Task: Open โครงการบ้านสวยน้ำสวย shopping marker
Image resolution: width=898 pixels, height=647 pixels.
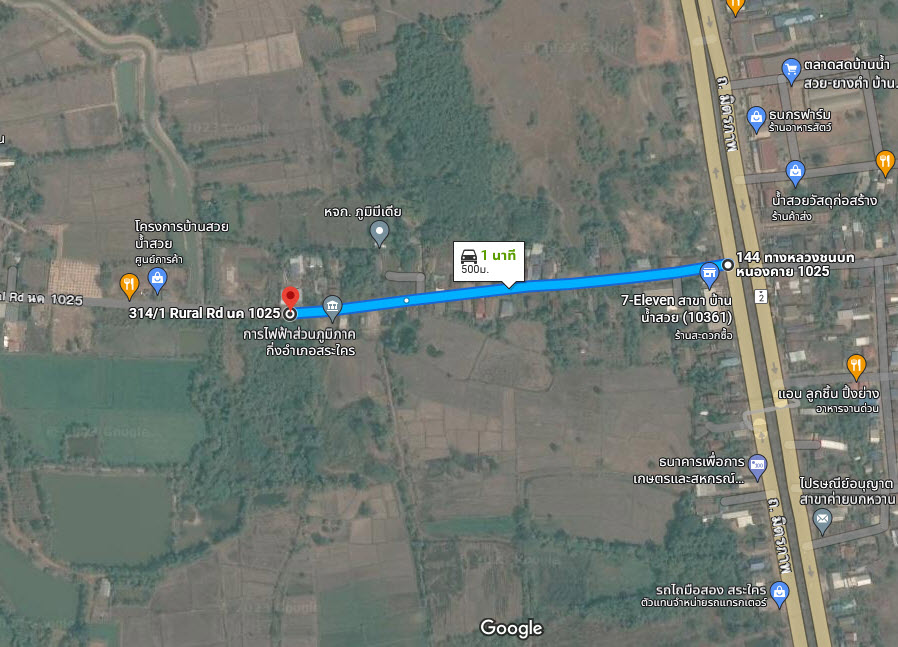Action: pos(157,282)
